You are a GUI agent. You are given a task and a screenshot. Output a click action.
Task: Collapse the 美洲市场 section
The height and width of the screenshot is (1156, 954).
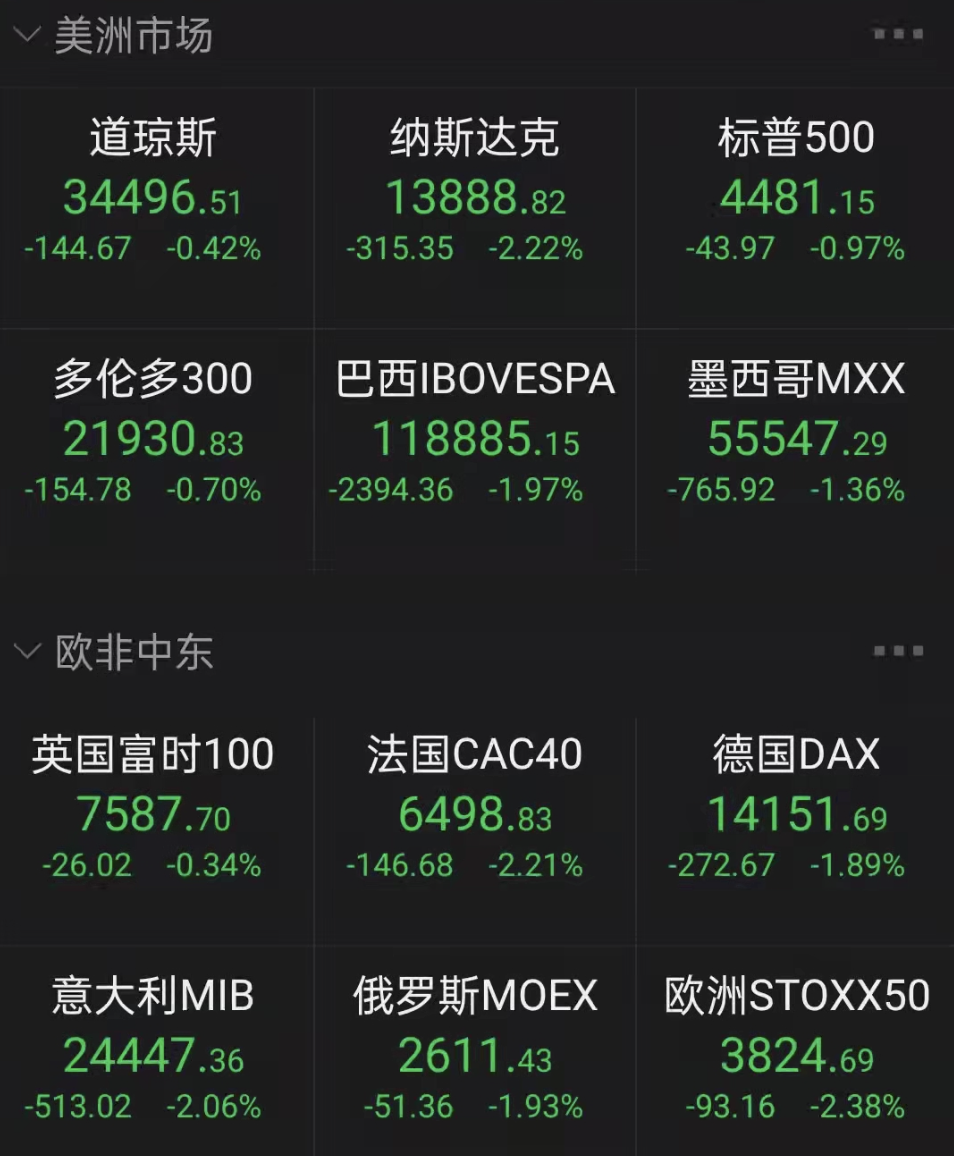point(27,36)
